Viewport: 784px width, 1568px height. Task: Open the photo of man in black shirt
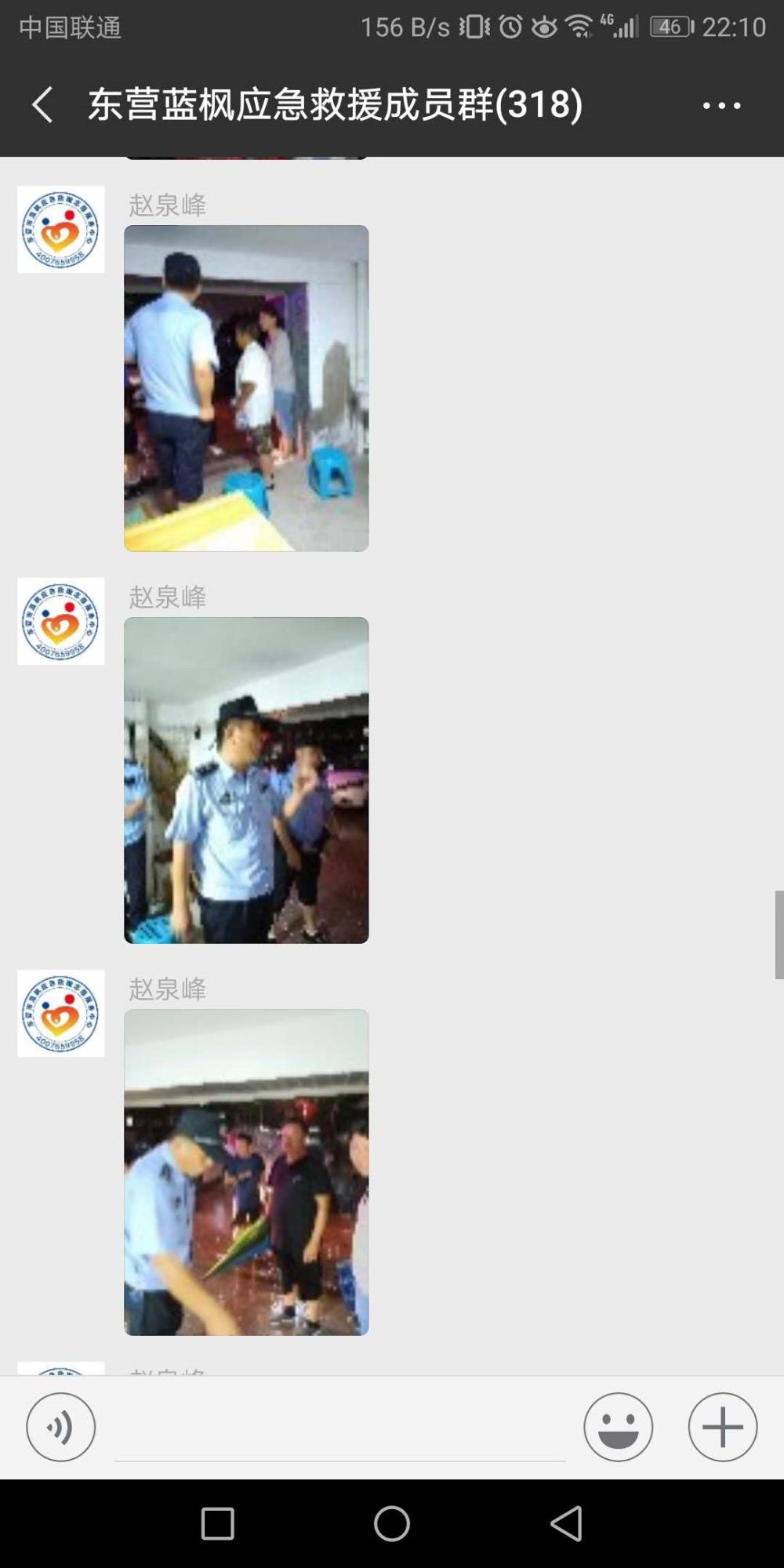point(246,1172)
